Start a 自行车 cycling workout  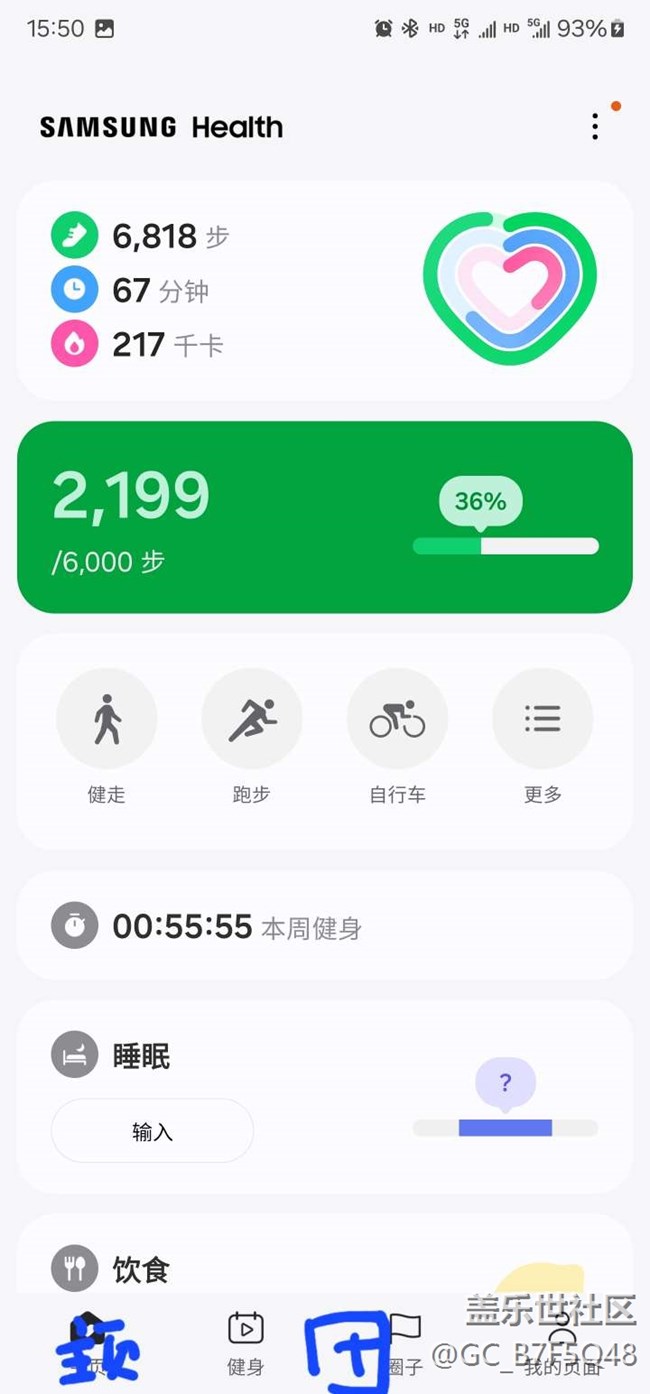click(397, 719)
